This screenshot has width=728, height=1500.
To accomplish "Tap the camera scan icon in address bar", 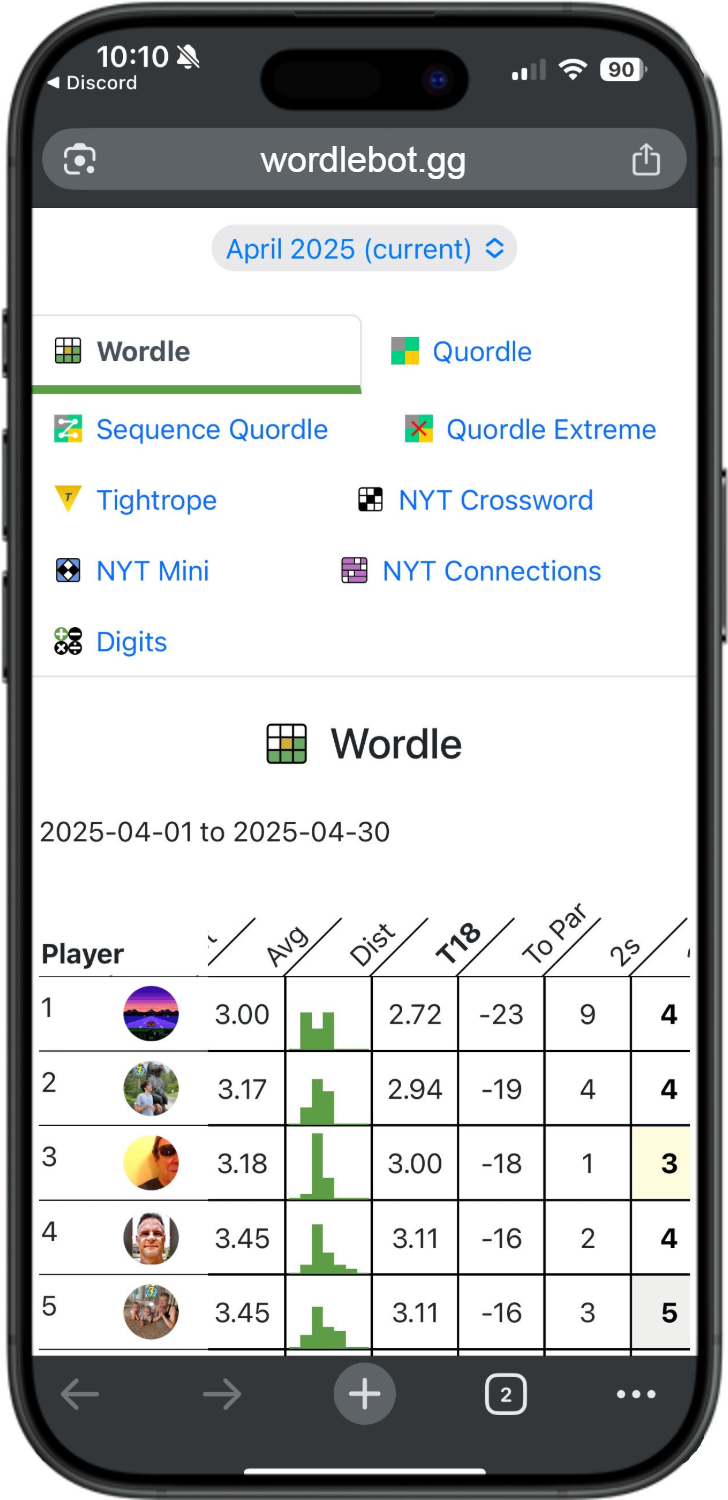I will click(x=79, y=160).
